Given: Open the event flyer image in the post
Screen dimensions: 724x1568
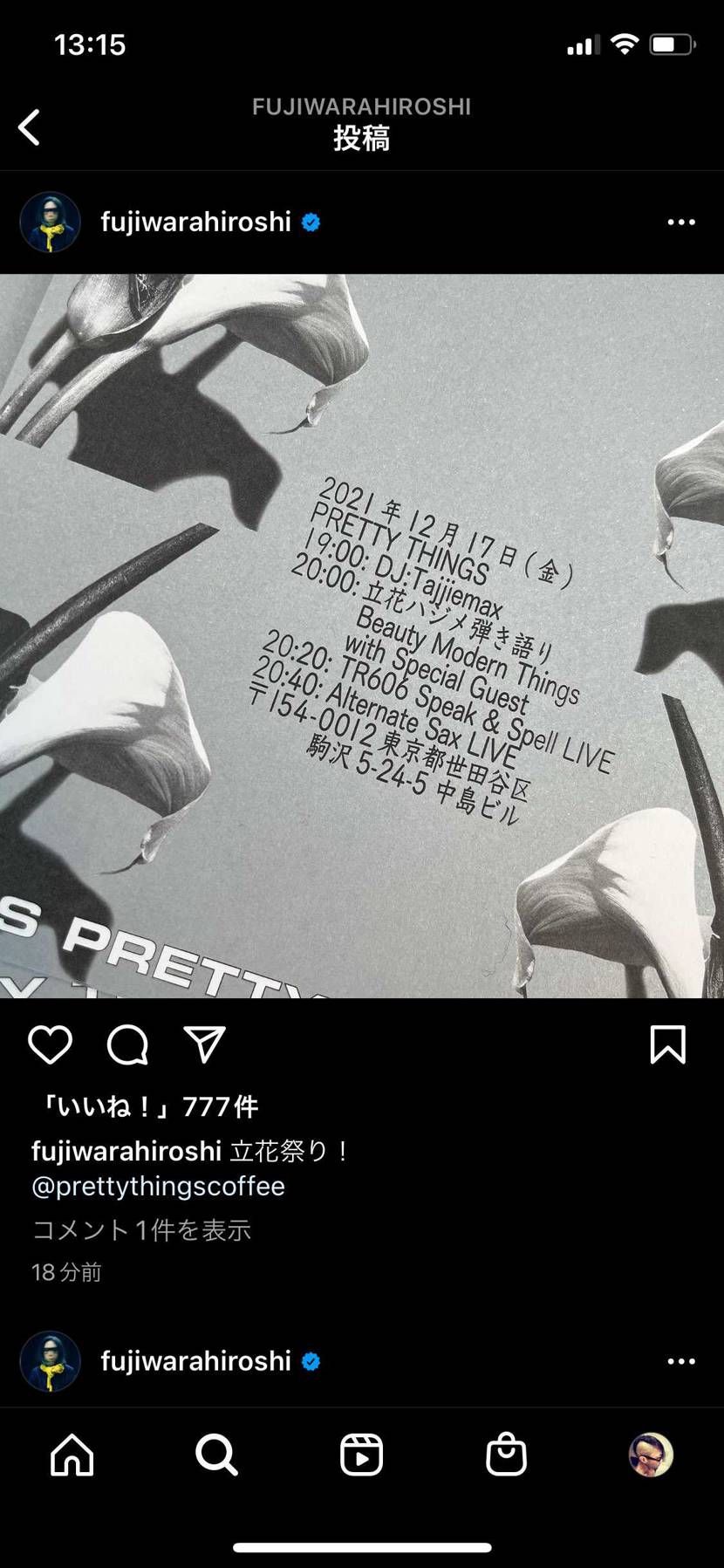Looking at the screenshot, I should coord(362,637).
